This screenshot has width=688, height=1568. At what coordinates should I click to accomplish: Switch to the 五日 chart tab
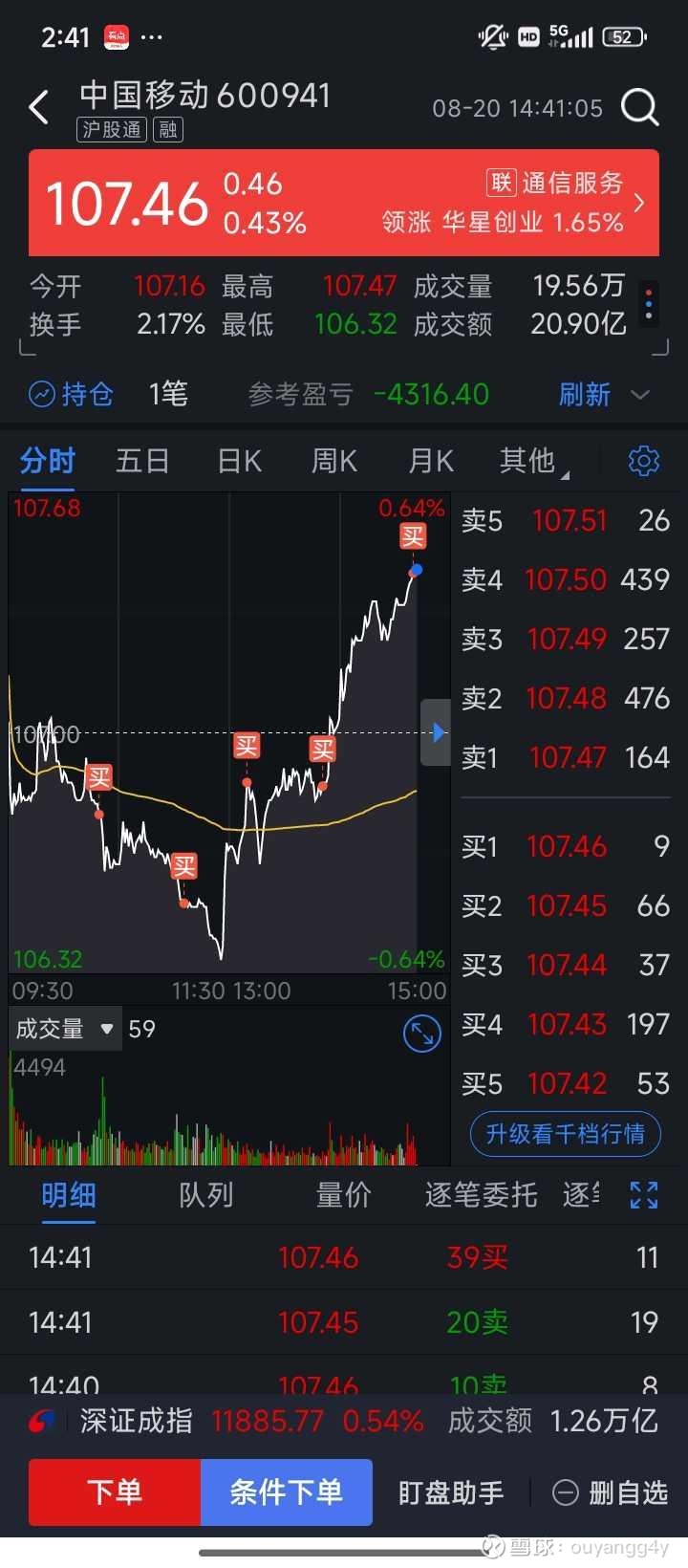(142, 461)
